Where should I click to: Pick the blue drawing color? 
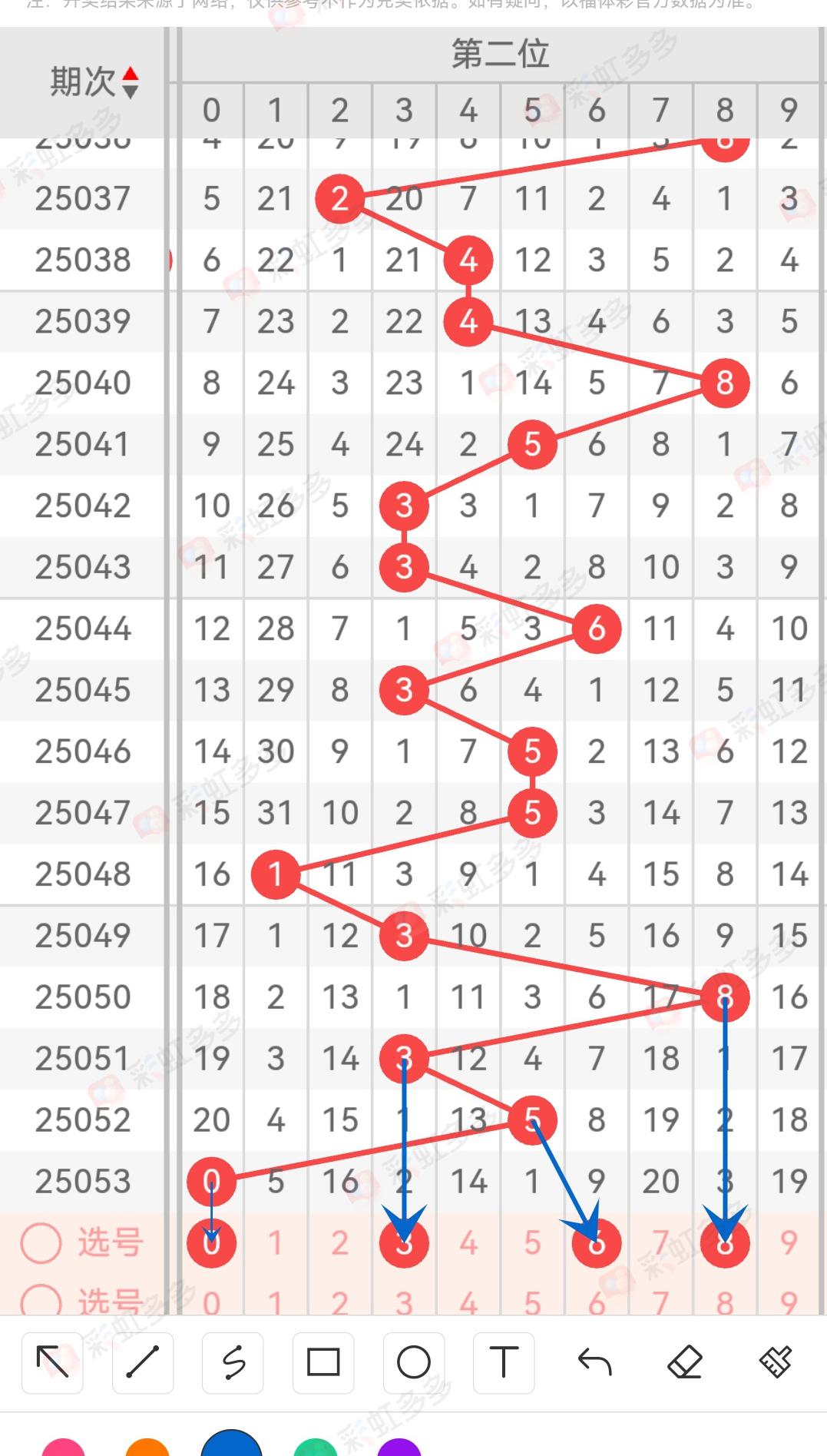pos(232,1444)
